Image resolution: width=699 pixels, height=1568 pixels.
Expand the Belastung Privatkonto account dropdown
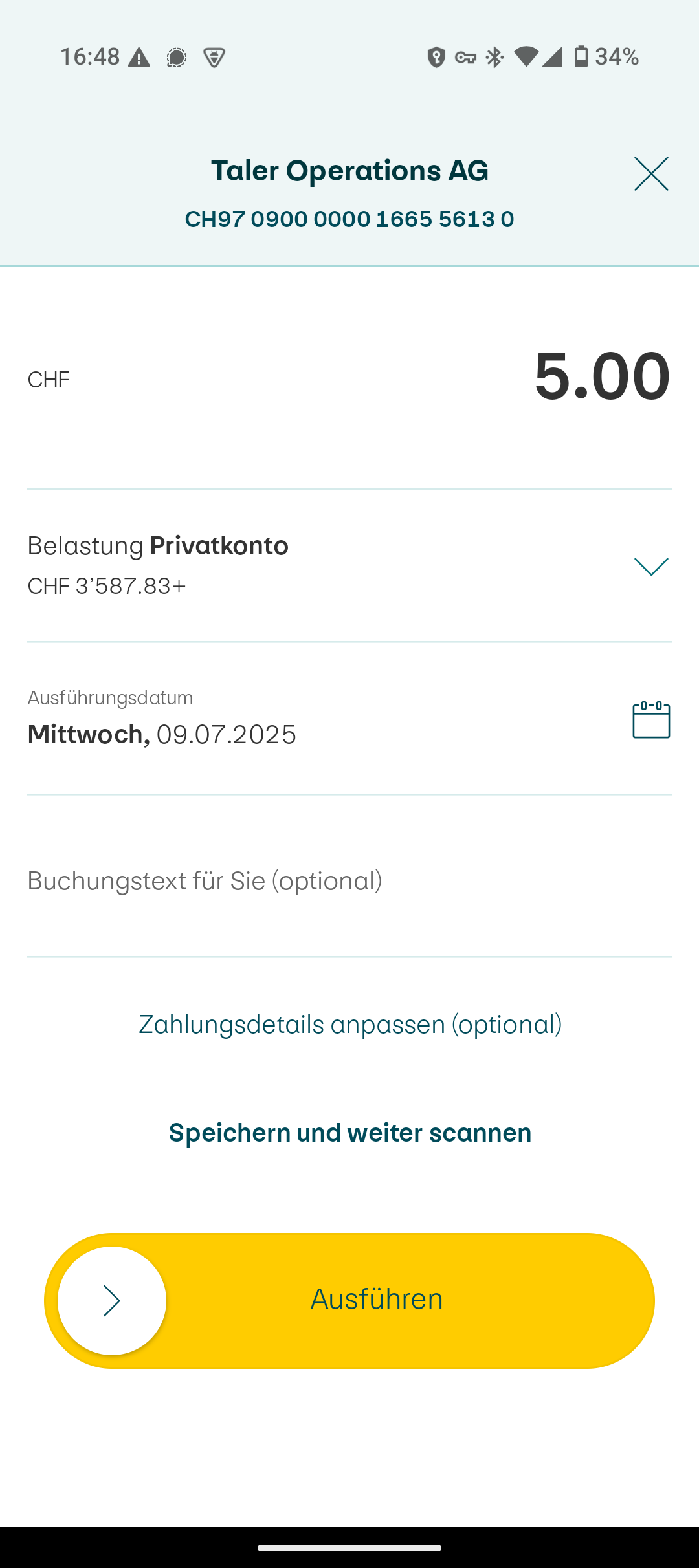pos(650,567)
